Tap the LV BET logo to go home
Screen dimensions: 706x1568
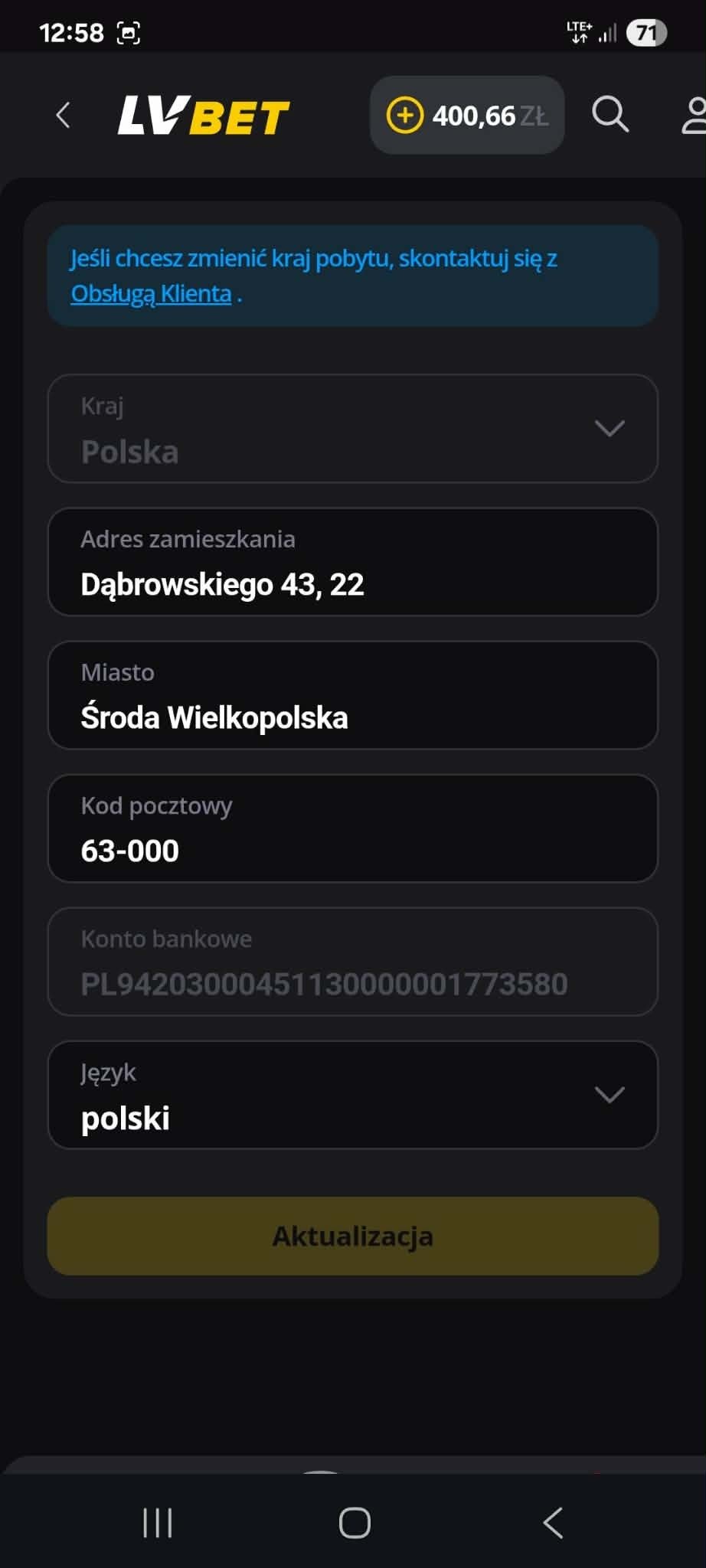pyautogui.click(x=204, y=116)
